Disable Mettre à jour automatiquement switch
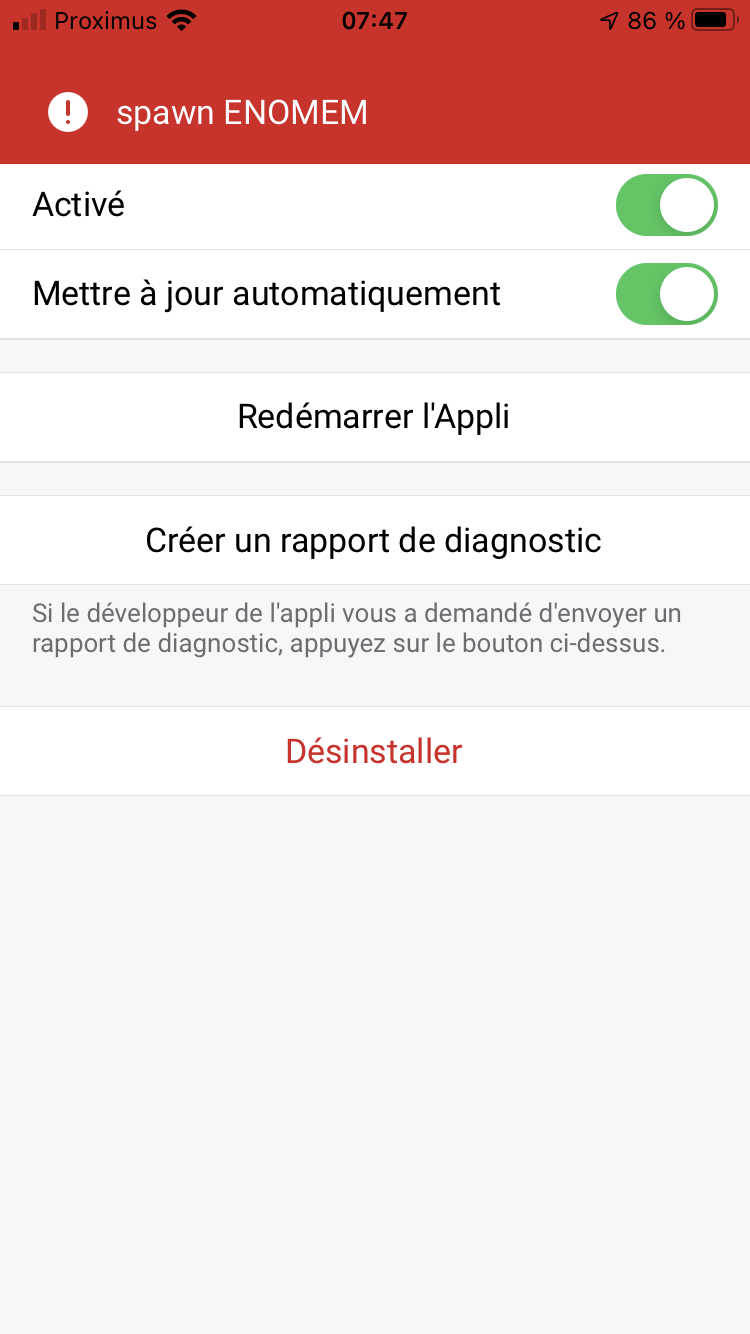The height and width of the screenshot is (1334, 750). 666,295
